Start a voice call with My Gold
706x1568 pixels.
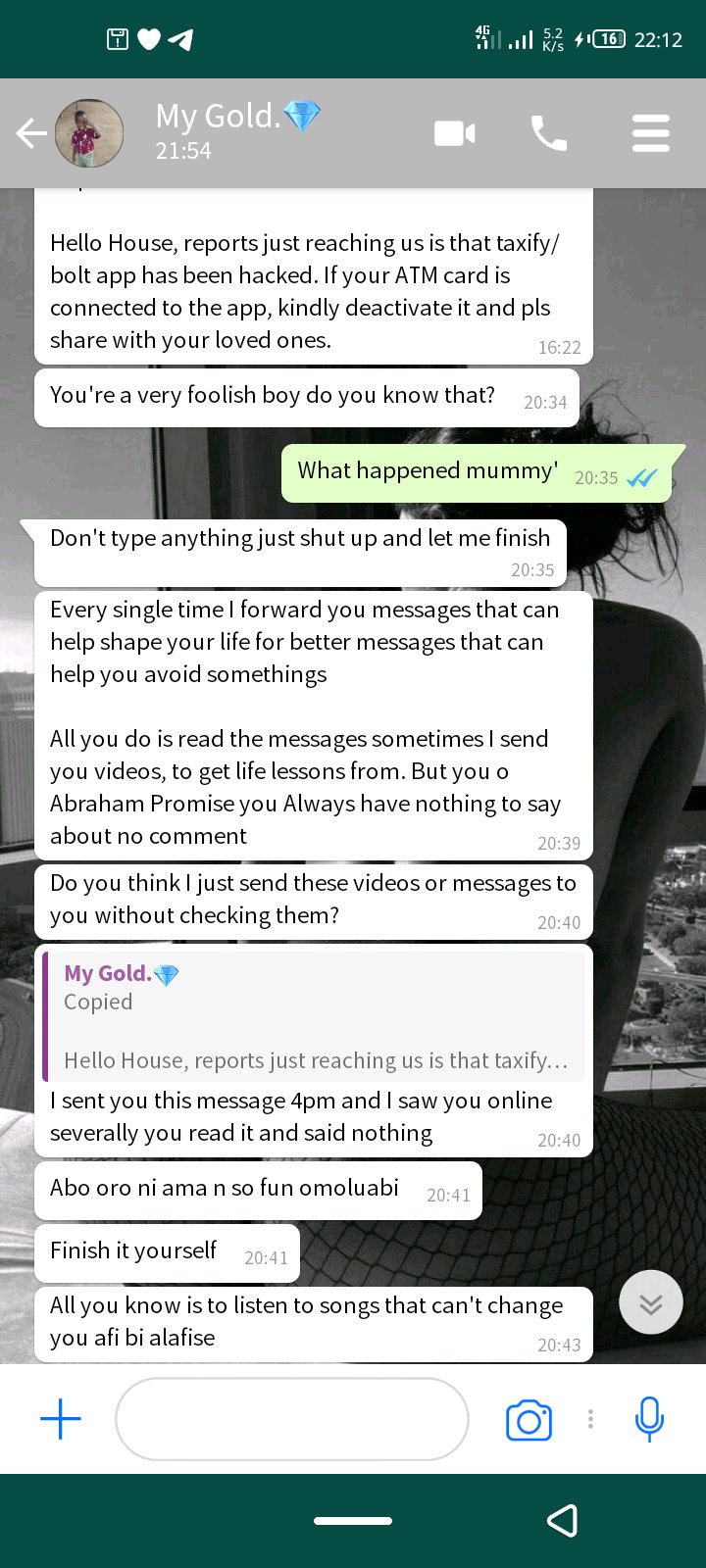click(x=549, y=133)
